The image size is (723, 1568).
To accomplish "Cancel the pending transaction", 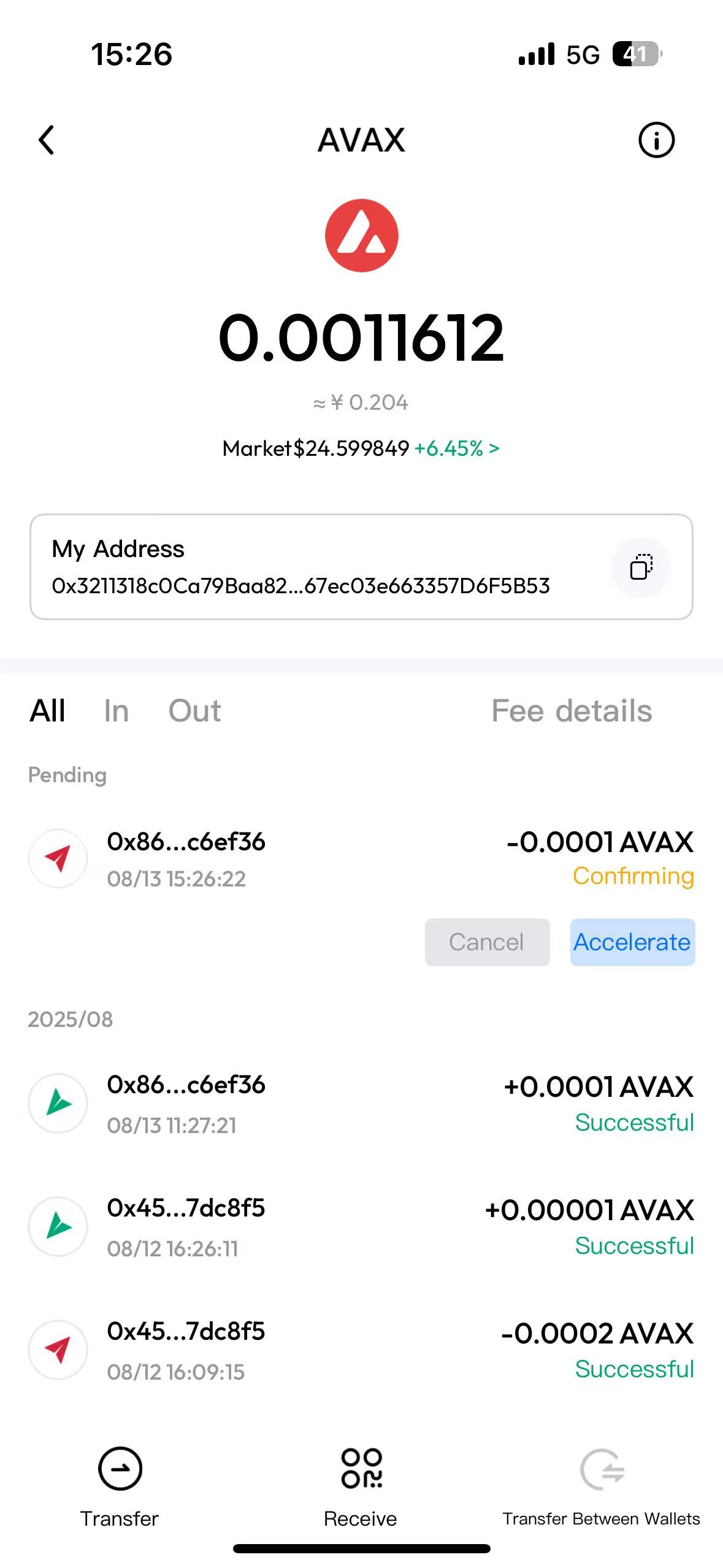I will tap(487, 942).
